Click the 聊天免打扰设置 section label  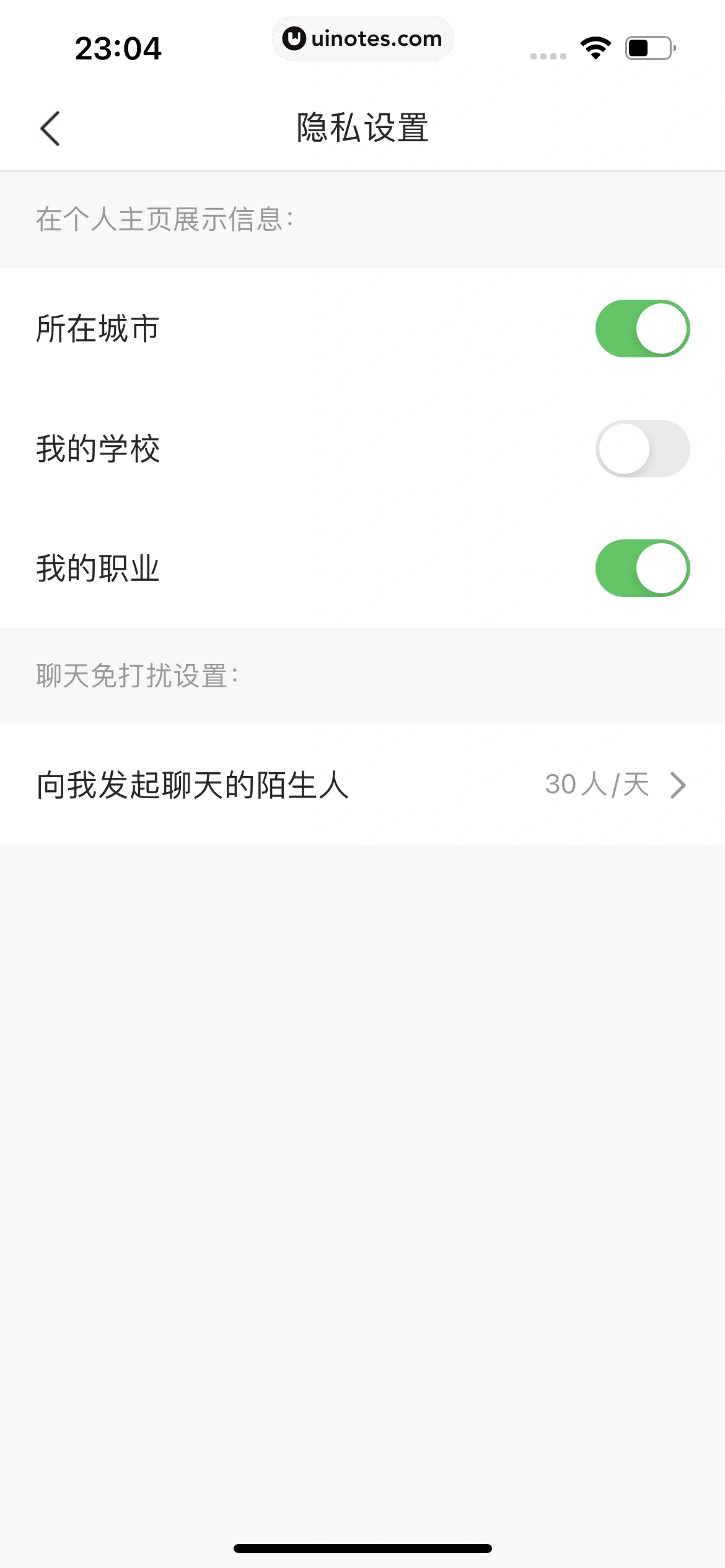tap(138, 676)
